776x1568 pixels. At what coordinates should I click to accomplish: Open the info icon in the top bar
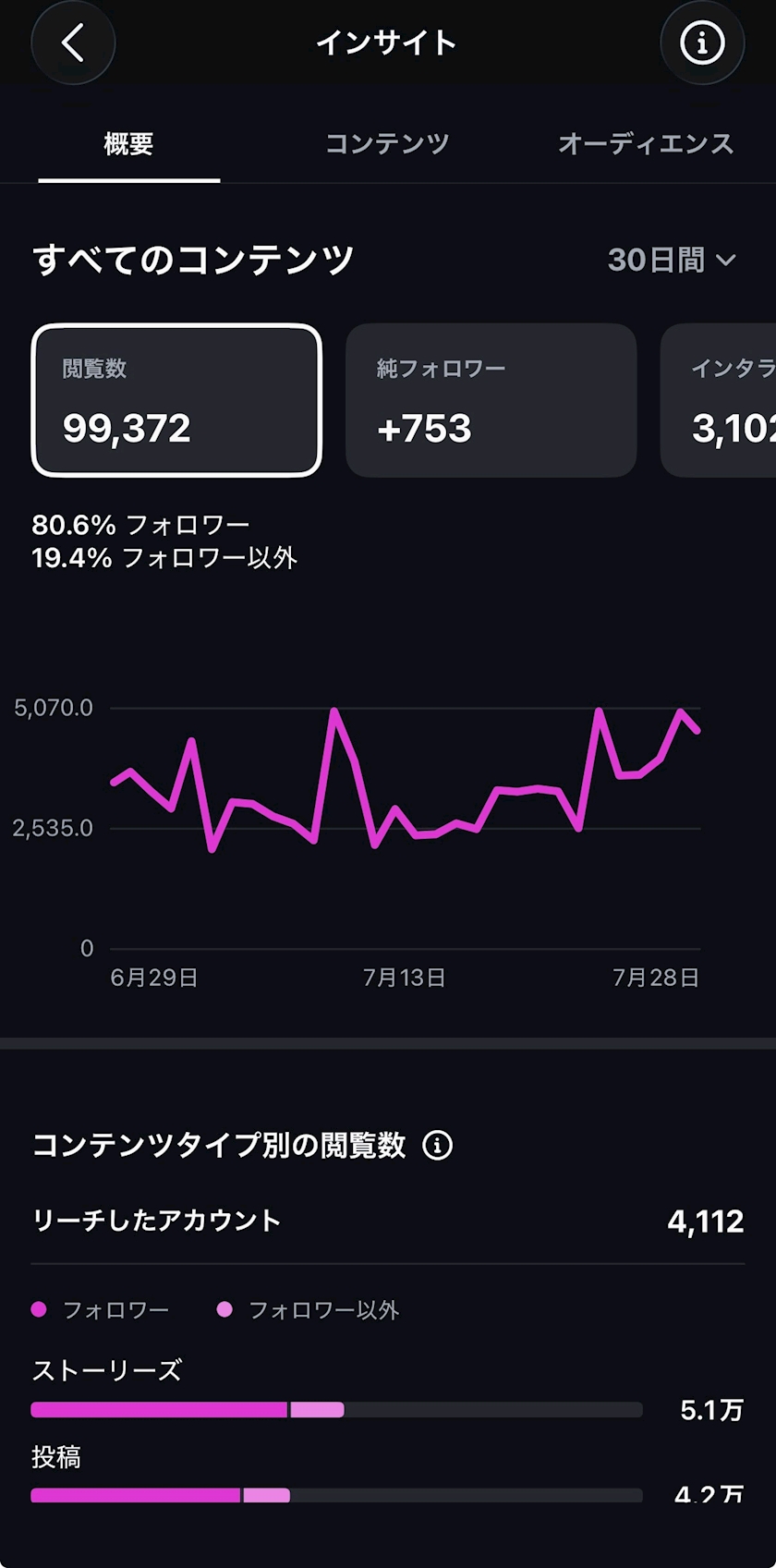pyautogui.click(x=702, y=43)
